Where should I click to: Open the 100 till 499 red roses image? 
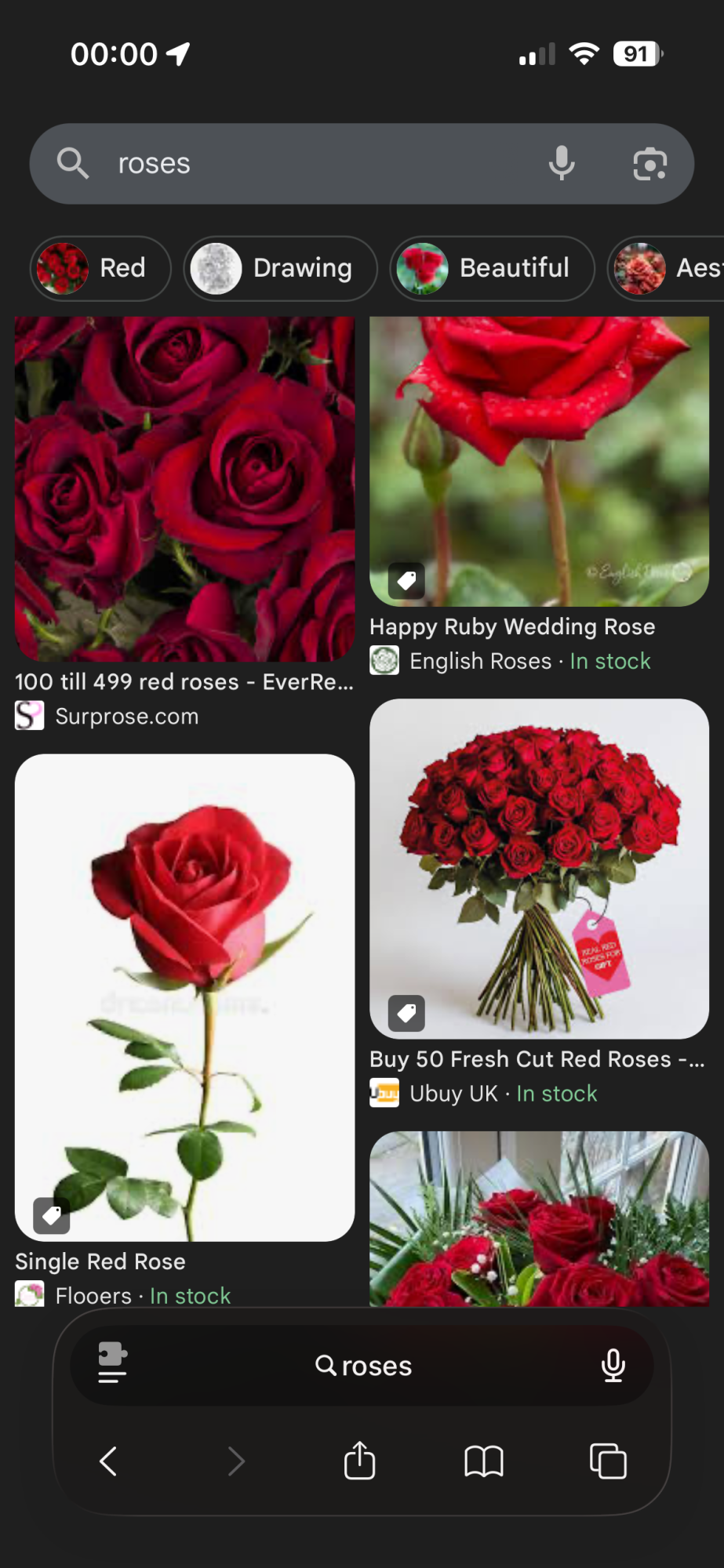pos(184,489)
